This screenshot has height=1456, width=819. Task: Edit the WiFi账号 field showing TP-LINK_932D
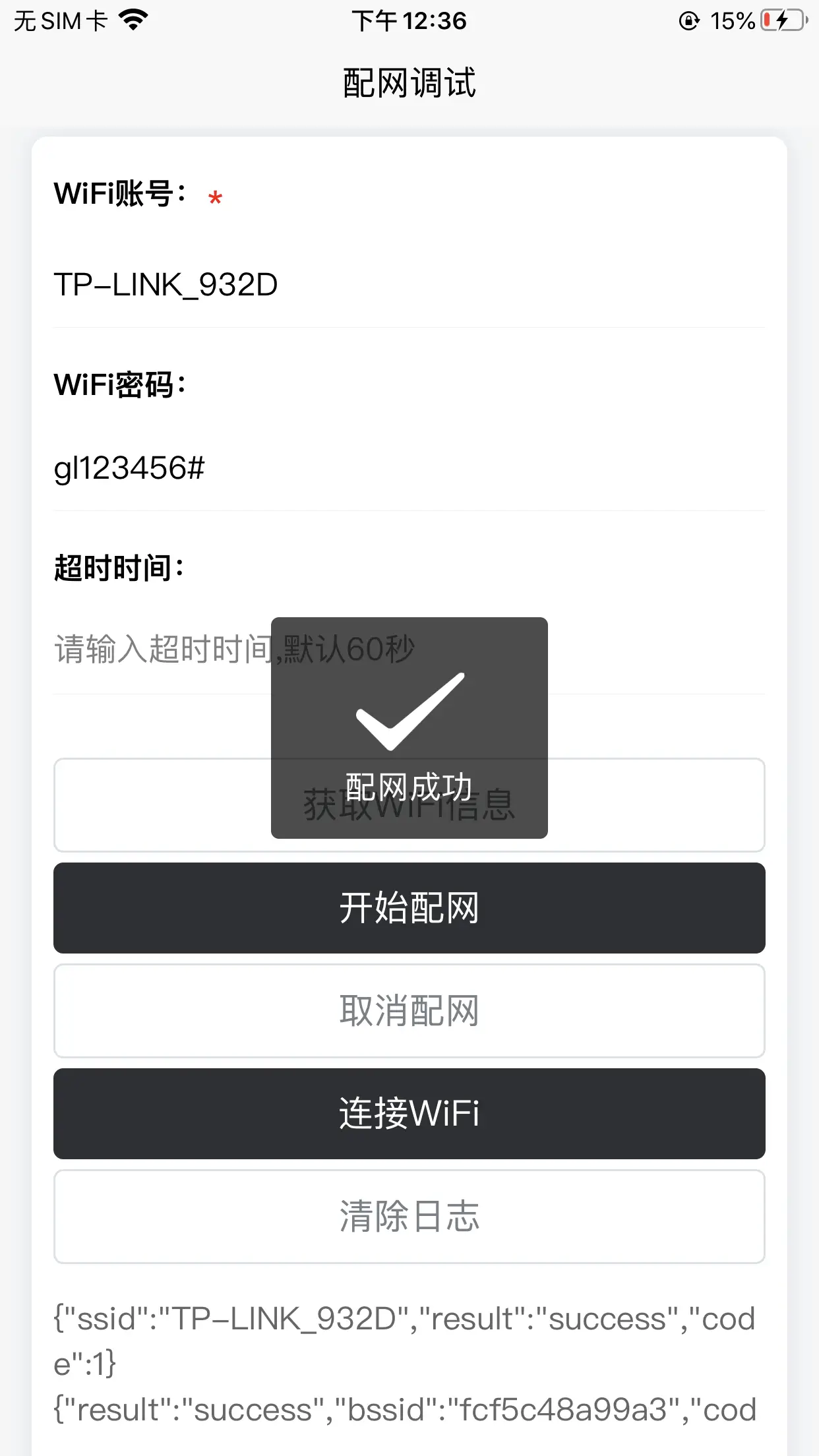coord(409,285)
